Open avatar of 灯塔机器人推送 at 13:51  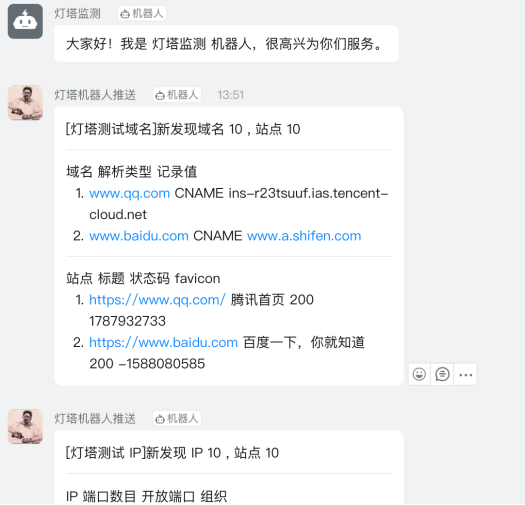(25, 103)
